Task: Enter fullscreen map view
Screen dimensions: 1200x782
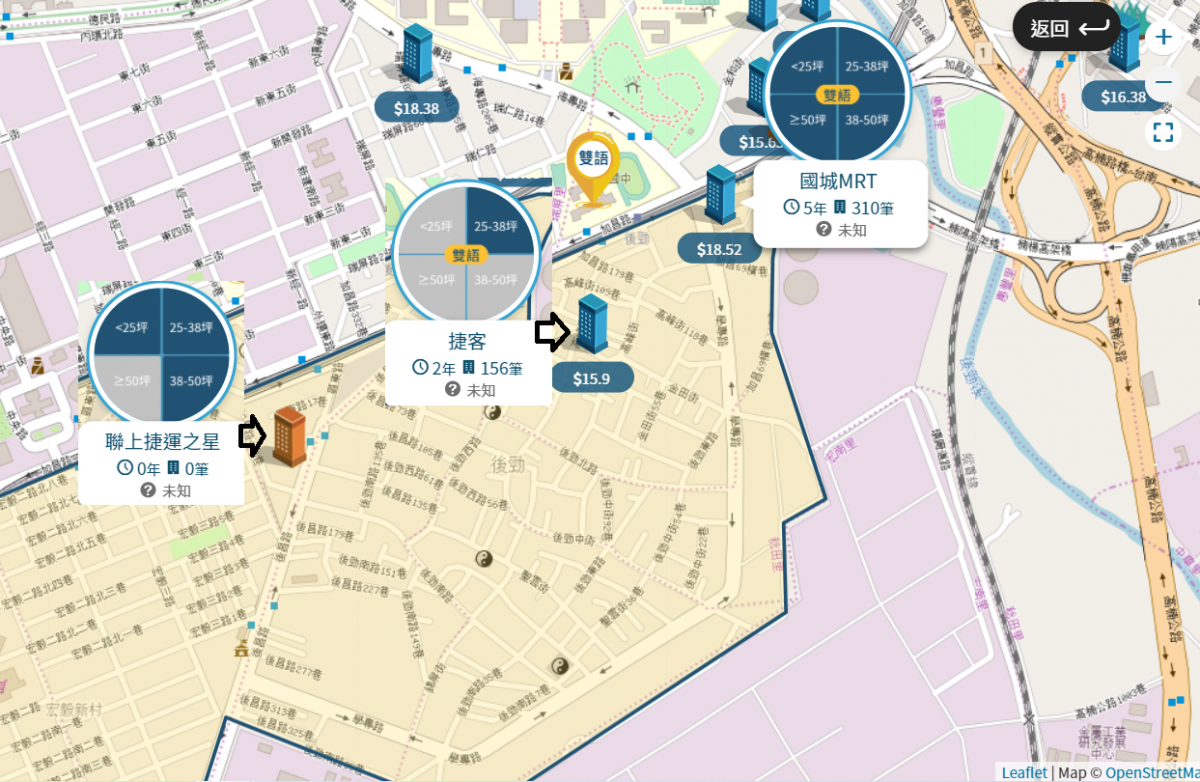Action: pos(1163,132)
